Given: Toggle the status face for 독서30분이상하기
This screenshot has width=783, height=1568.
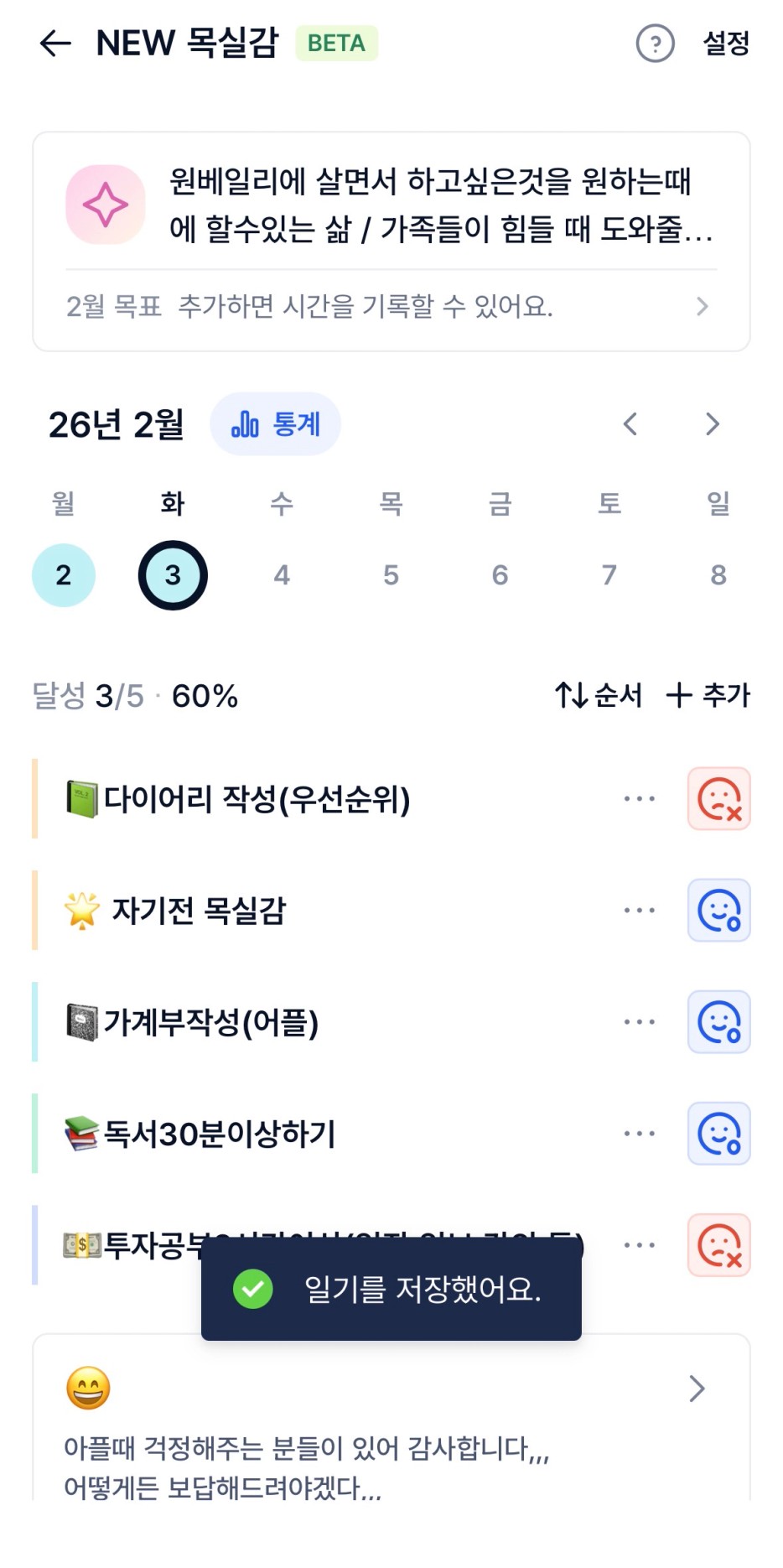Looking at the screenshot, I should (718, 1134).
